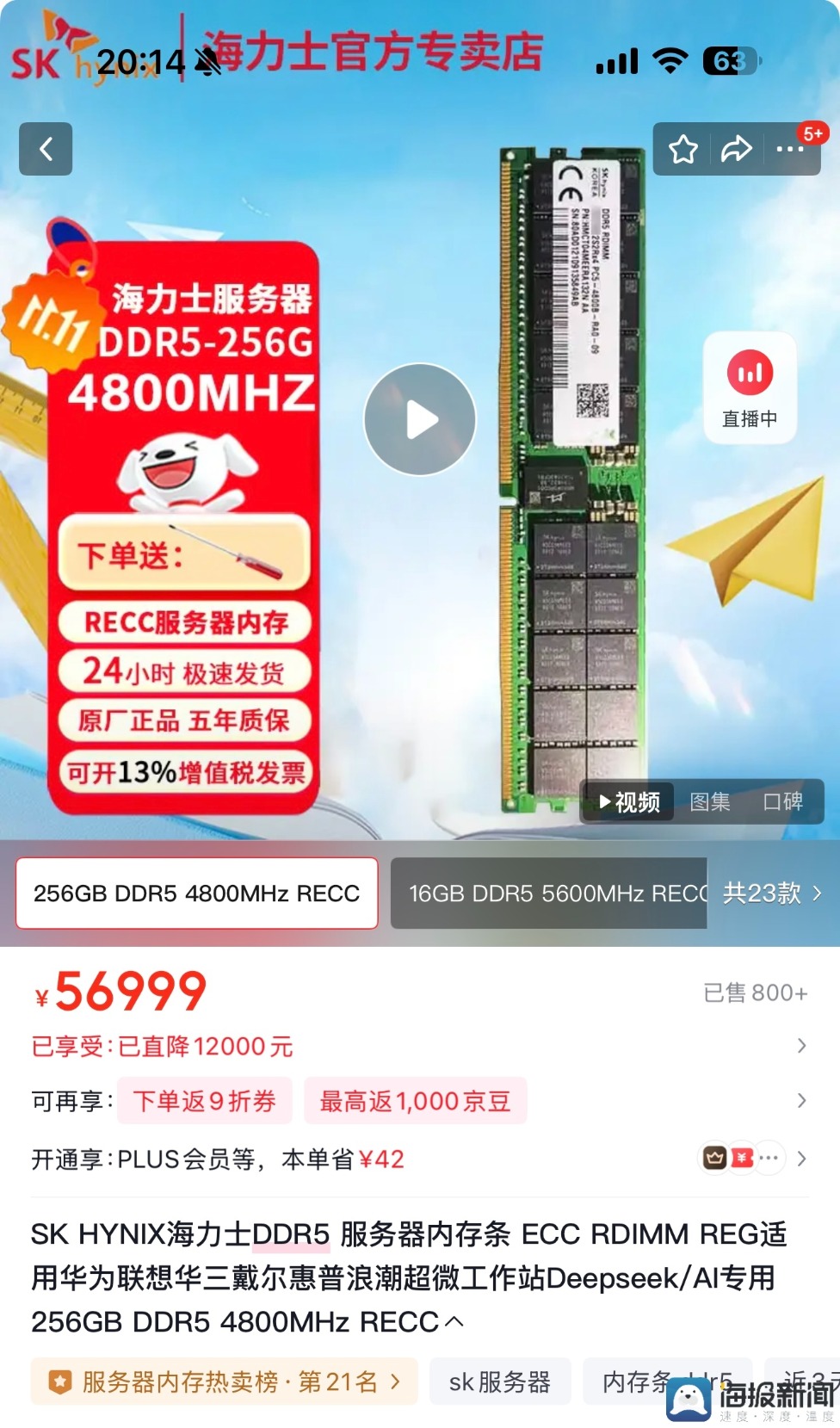Switch to the 视频 tab
The height and width of the screenshot is (1428, 840).
point(629,802)
